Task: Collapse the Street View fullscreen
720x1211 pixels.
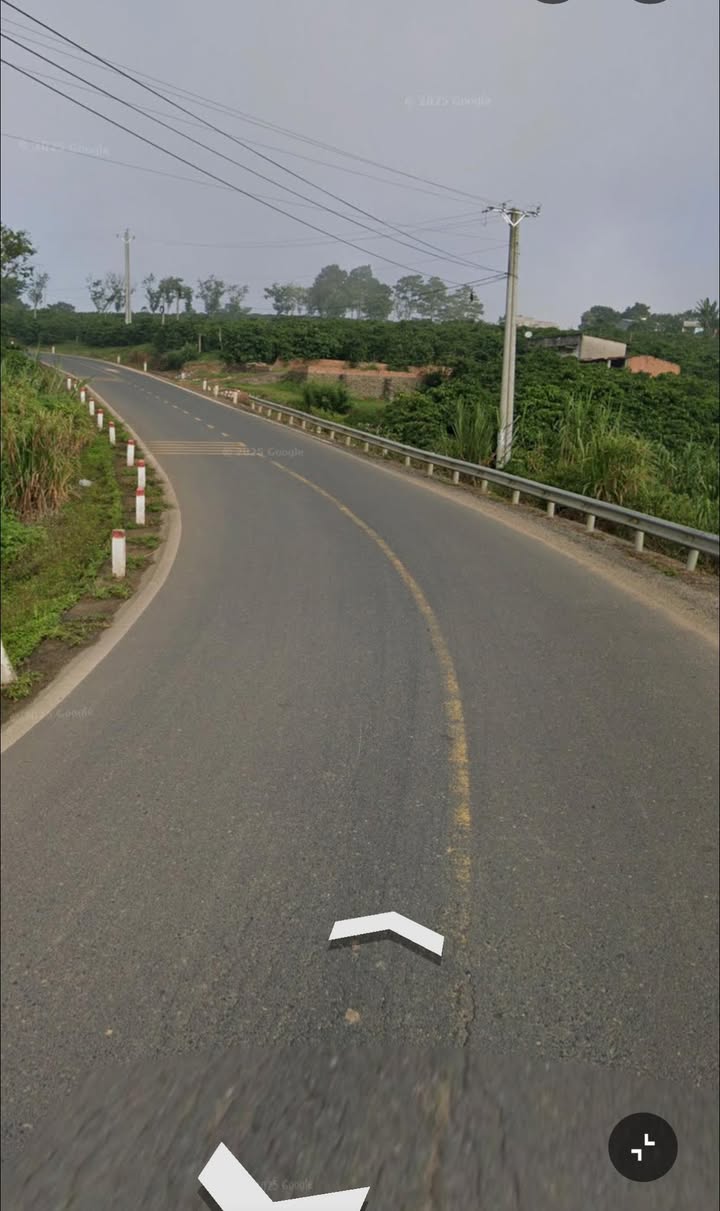Action: (642, 1146)
